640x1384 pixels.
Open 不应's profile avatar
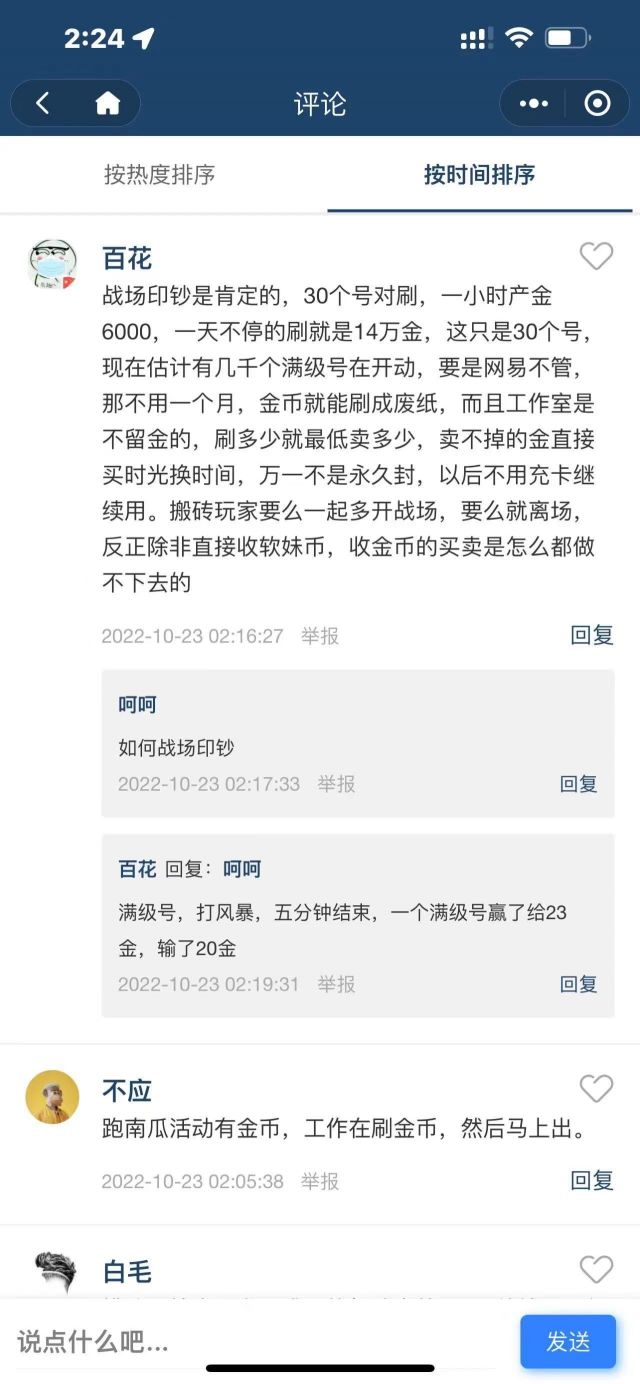coord(51,1097)
